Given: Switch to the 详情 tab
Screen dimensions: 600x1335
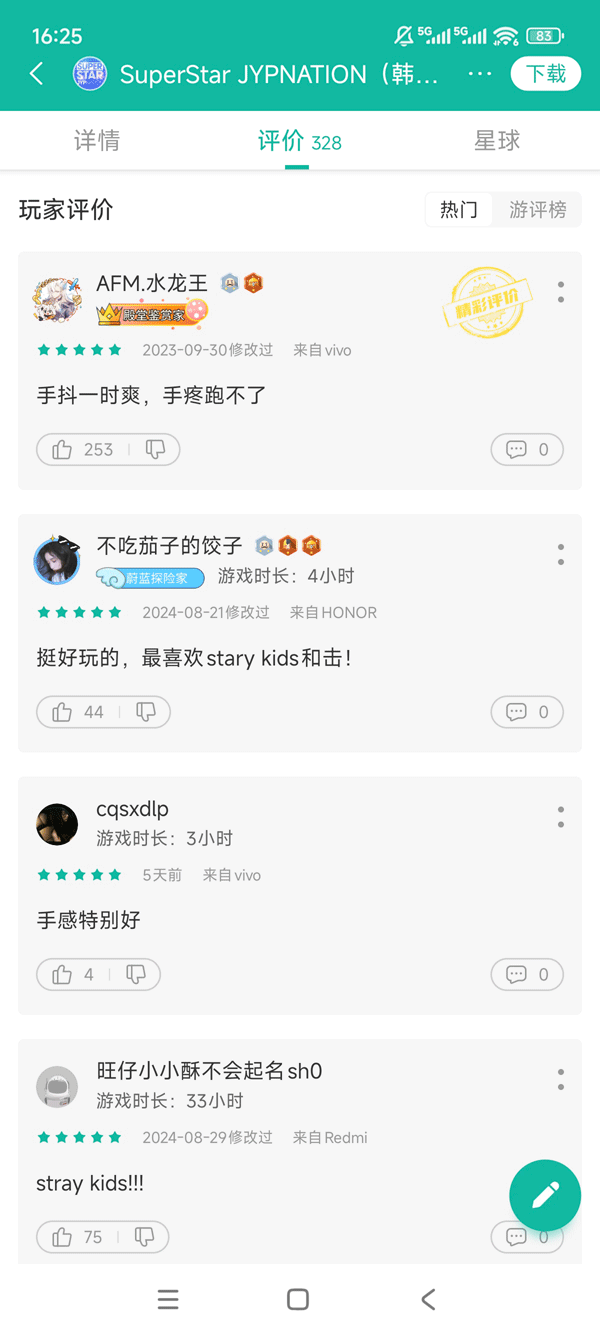Looking at the screenshot, I should click(x=97, y=141).
